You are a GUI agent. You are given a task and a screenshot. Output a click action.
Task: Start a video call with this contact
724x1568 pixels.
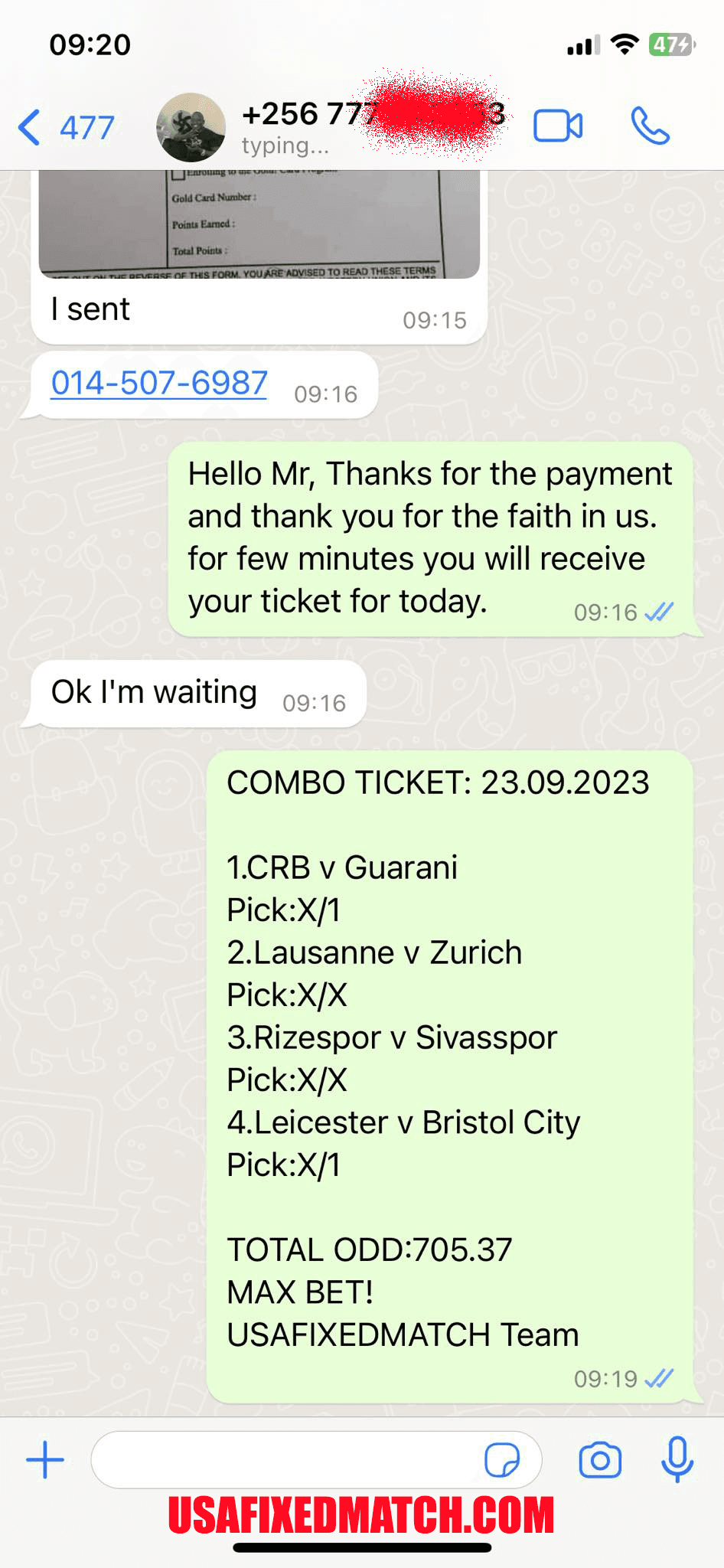558,126
